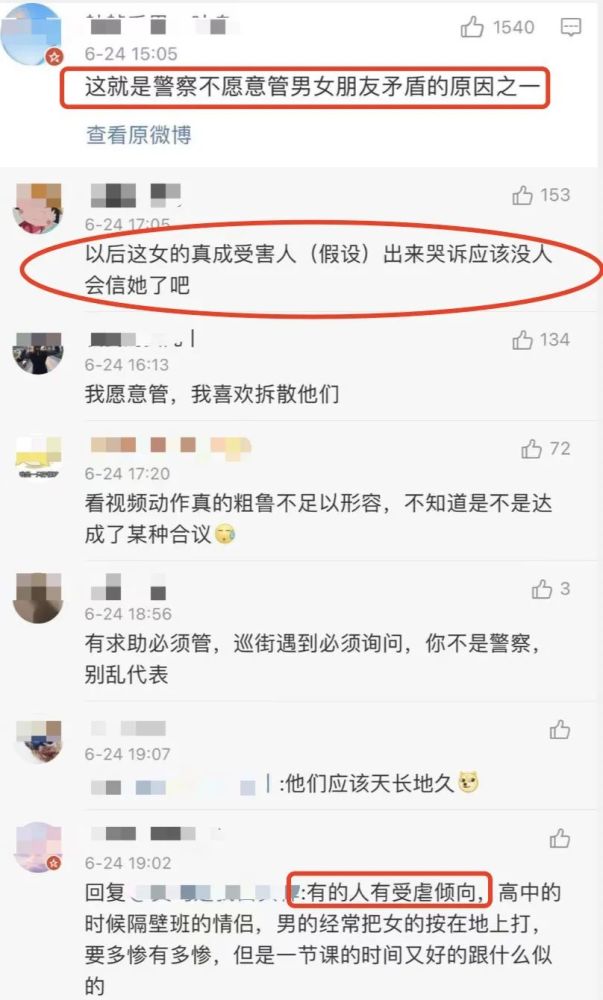Like the comment 他们应该天长地久

coord(559,729)
